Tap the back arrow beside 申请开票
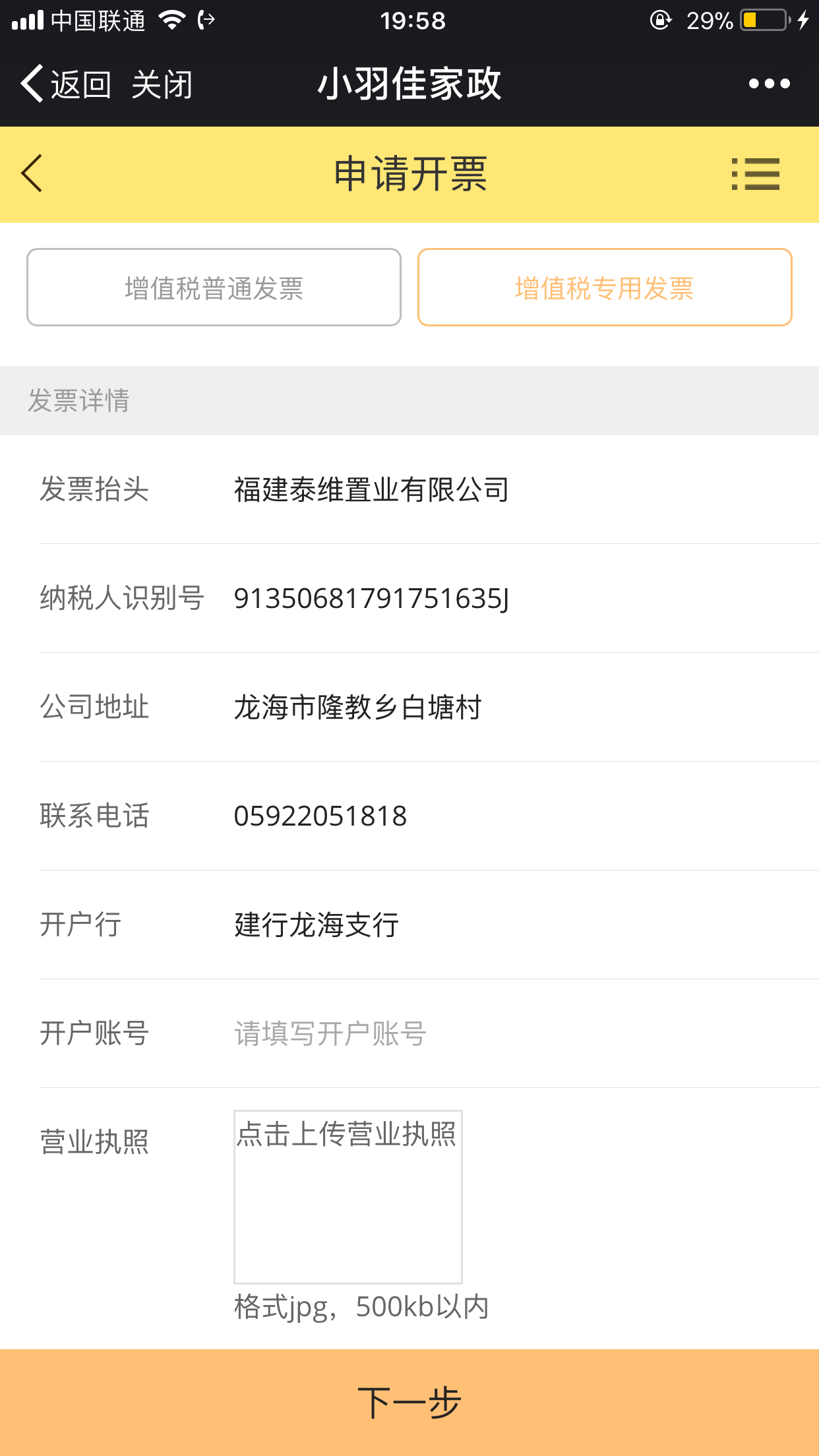The height and width of the screenshot is (1456, 819). pos(32,173)
